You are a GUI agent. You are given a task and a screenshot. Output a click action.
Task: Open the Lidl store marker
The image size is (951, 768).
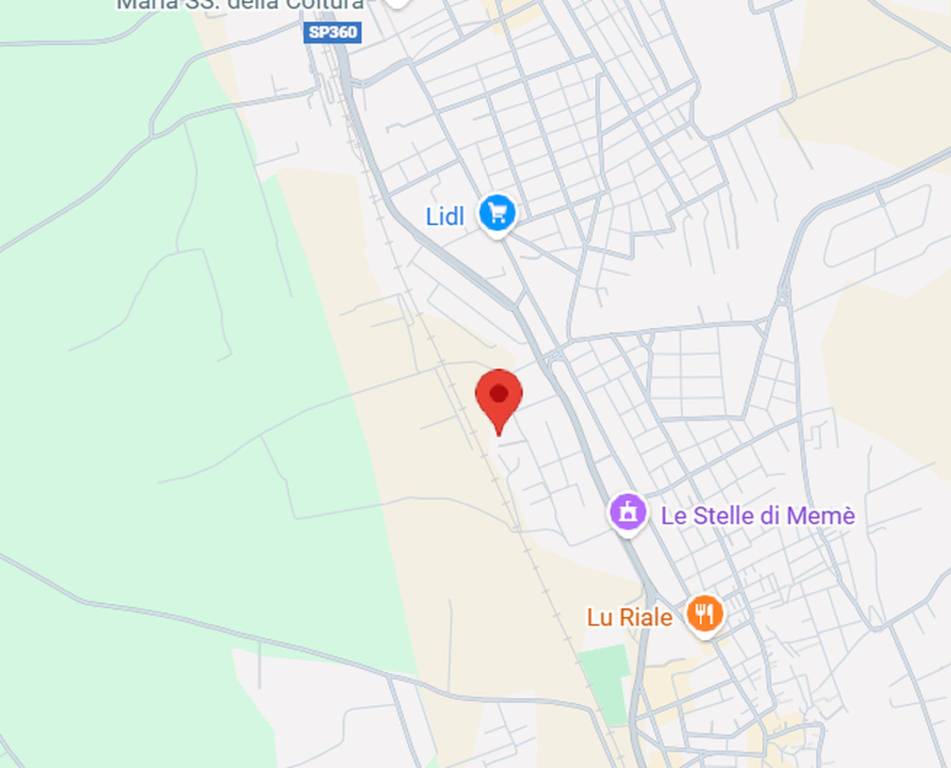(496, 213)
